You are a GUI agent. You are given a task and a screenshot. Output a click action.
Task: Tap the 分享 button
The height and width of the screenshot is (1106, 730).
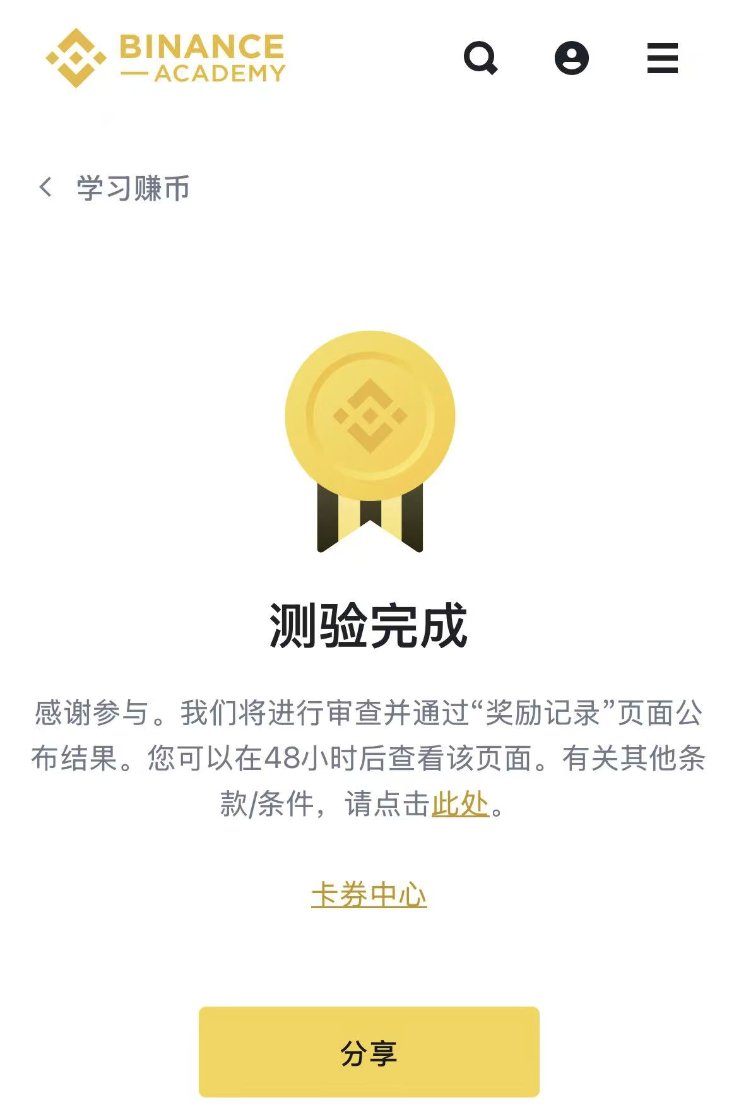pos(369,1052)
